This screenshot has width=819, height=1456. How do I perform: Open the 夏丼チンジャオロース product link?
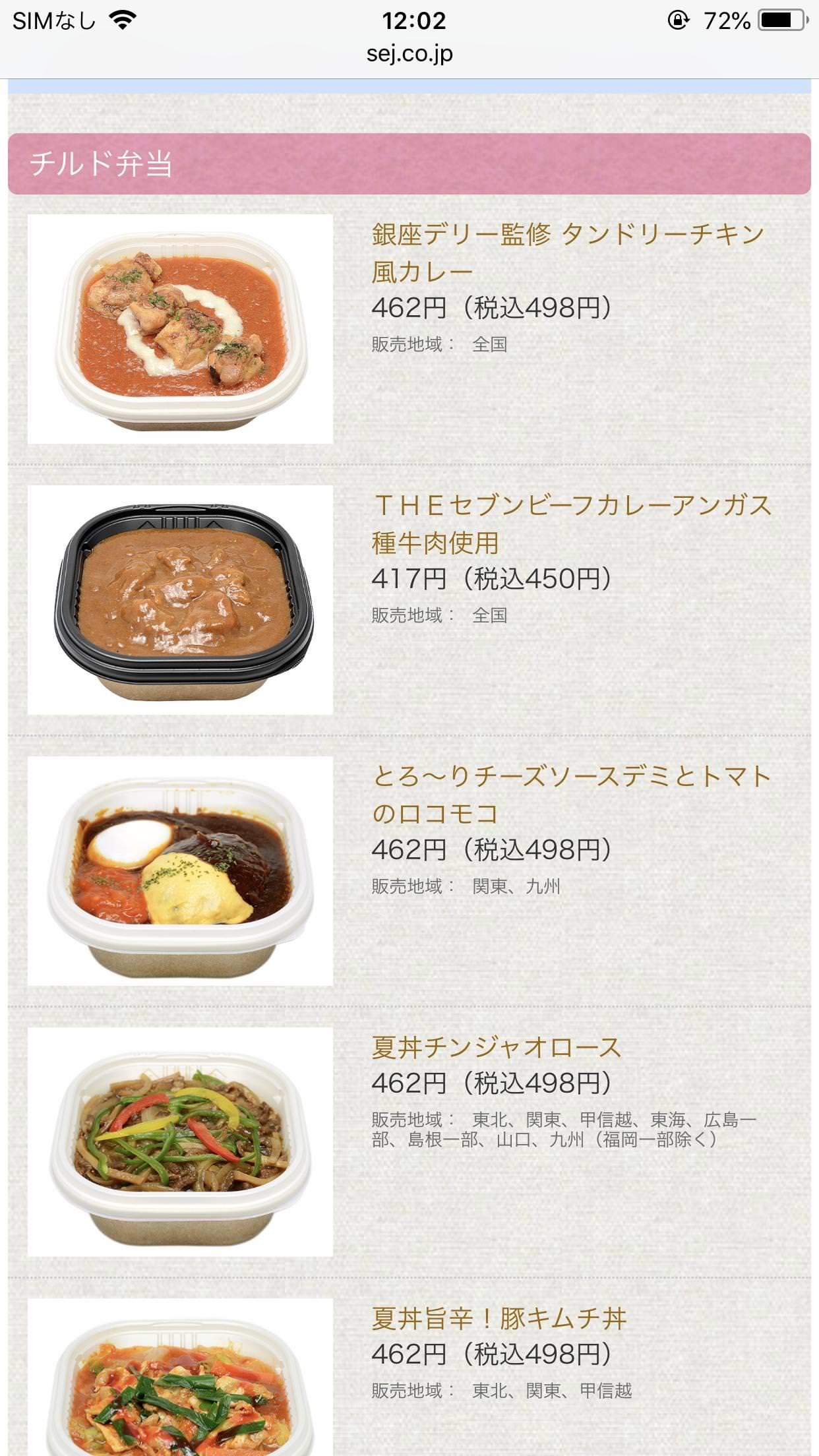point(497,1047)
